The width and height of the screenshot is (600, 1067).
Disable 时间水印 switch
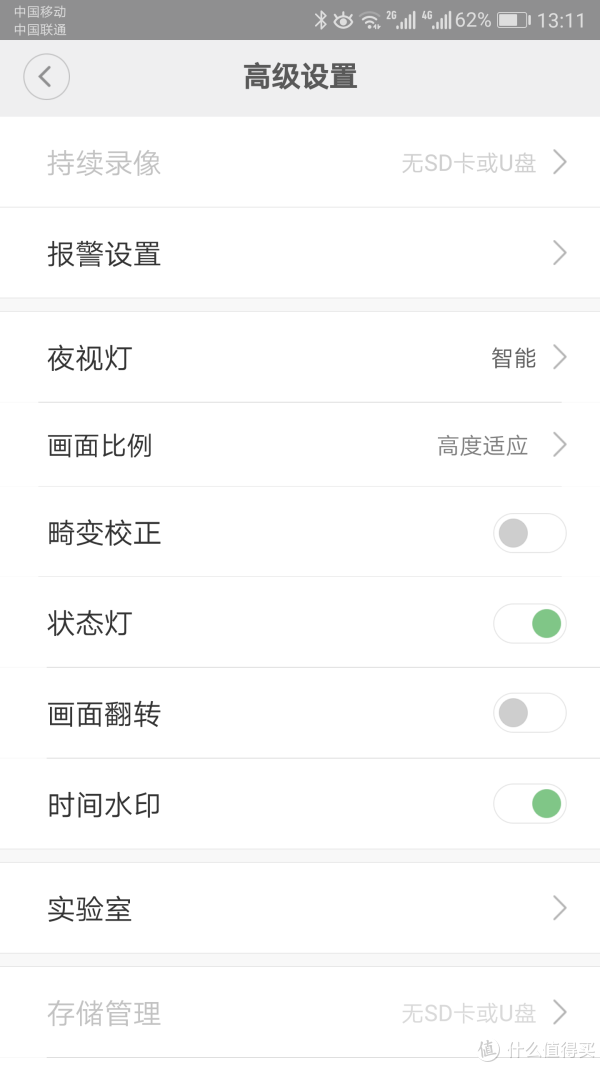coord(529,804)
